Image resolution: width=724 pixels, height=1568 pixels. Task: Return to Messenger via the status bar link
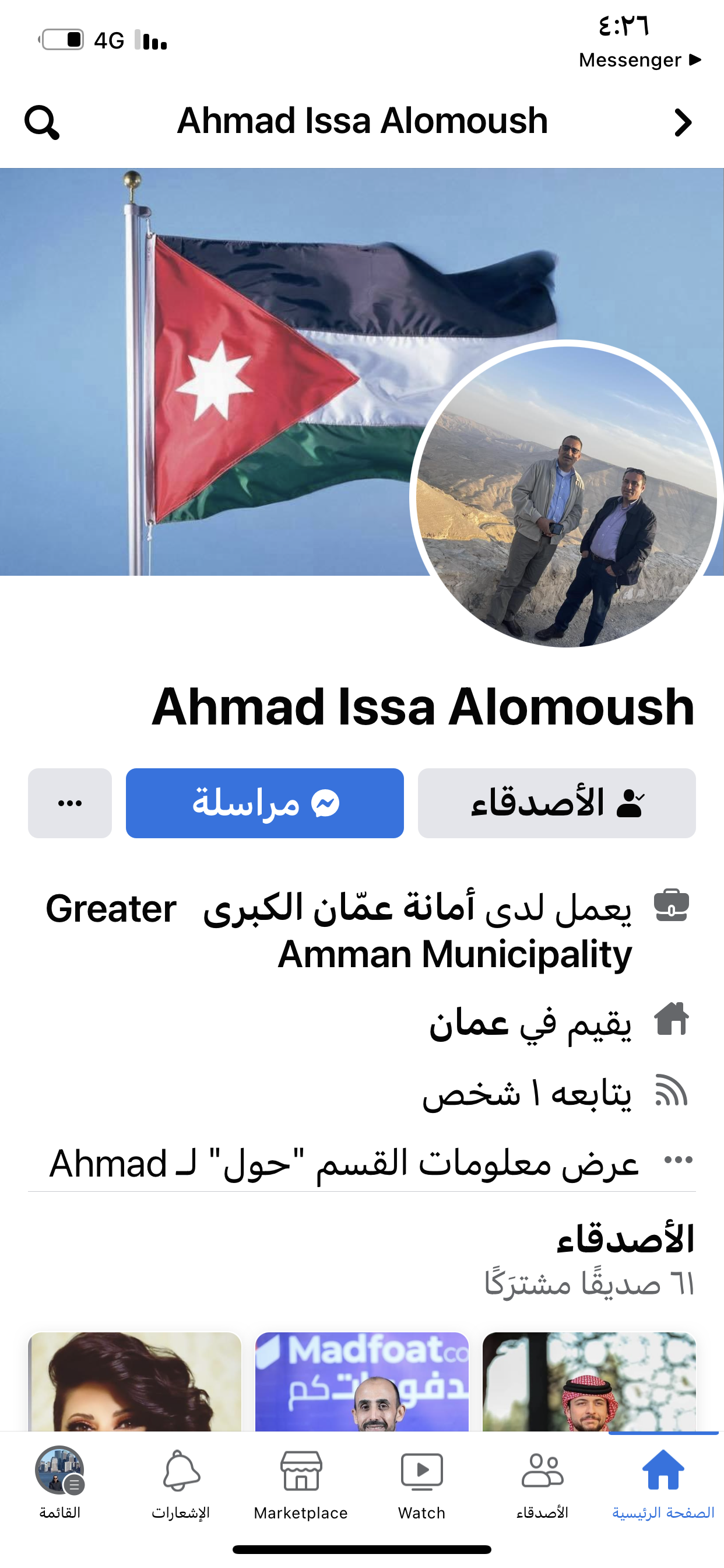639,60
